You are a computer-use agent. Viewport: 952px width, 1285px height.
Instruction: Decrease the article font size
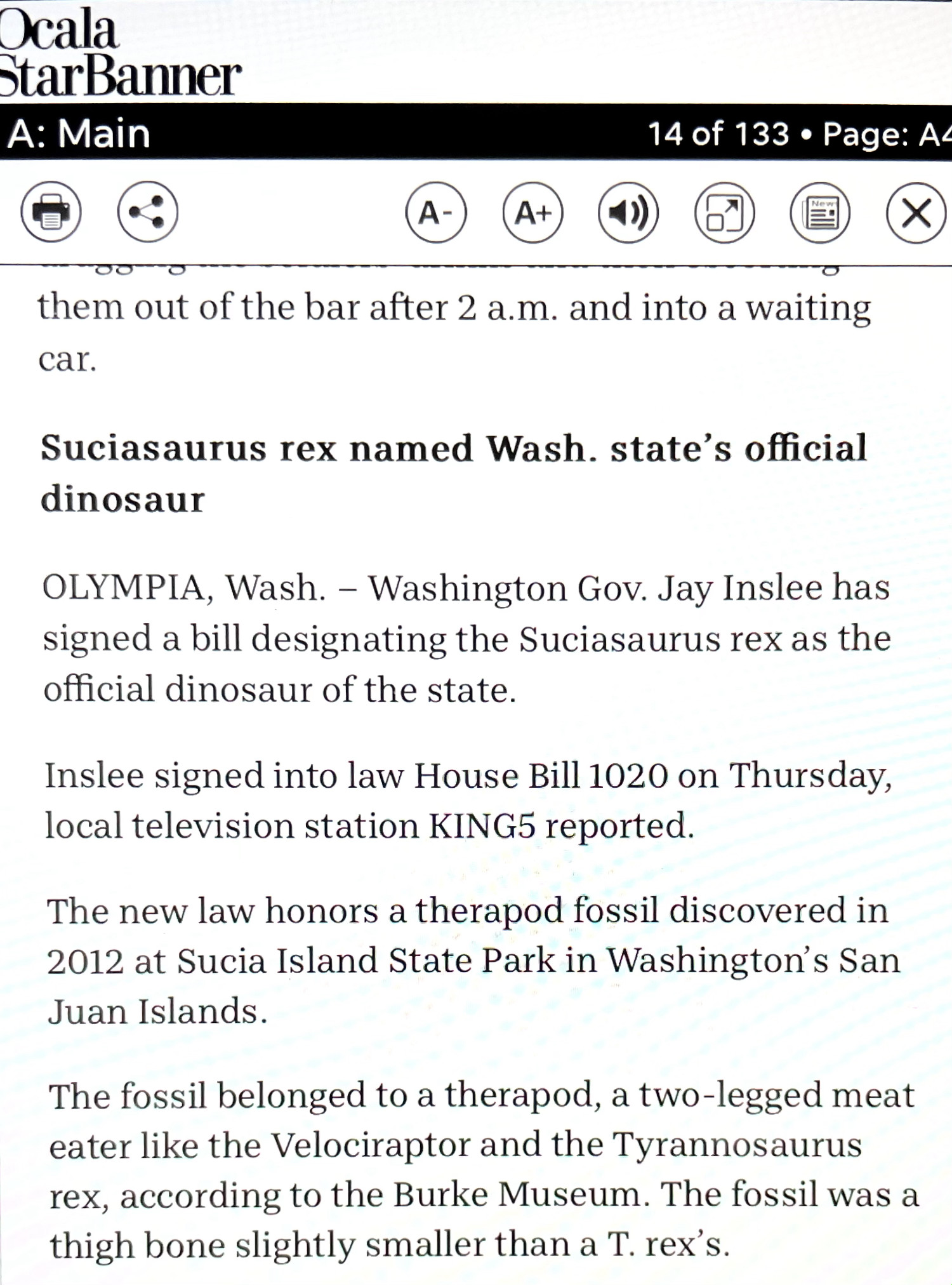coord(436,213)
